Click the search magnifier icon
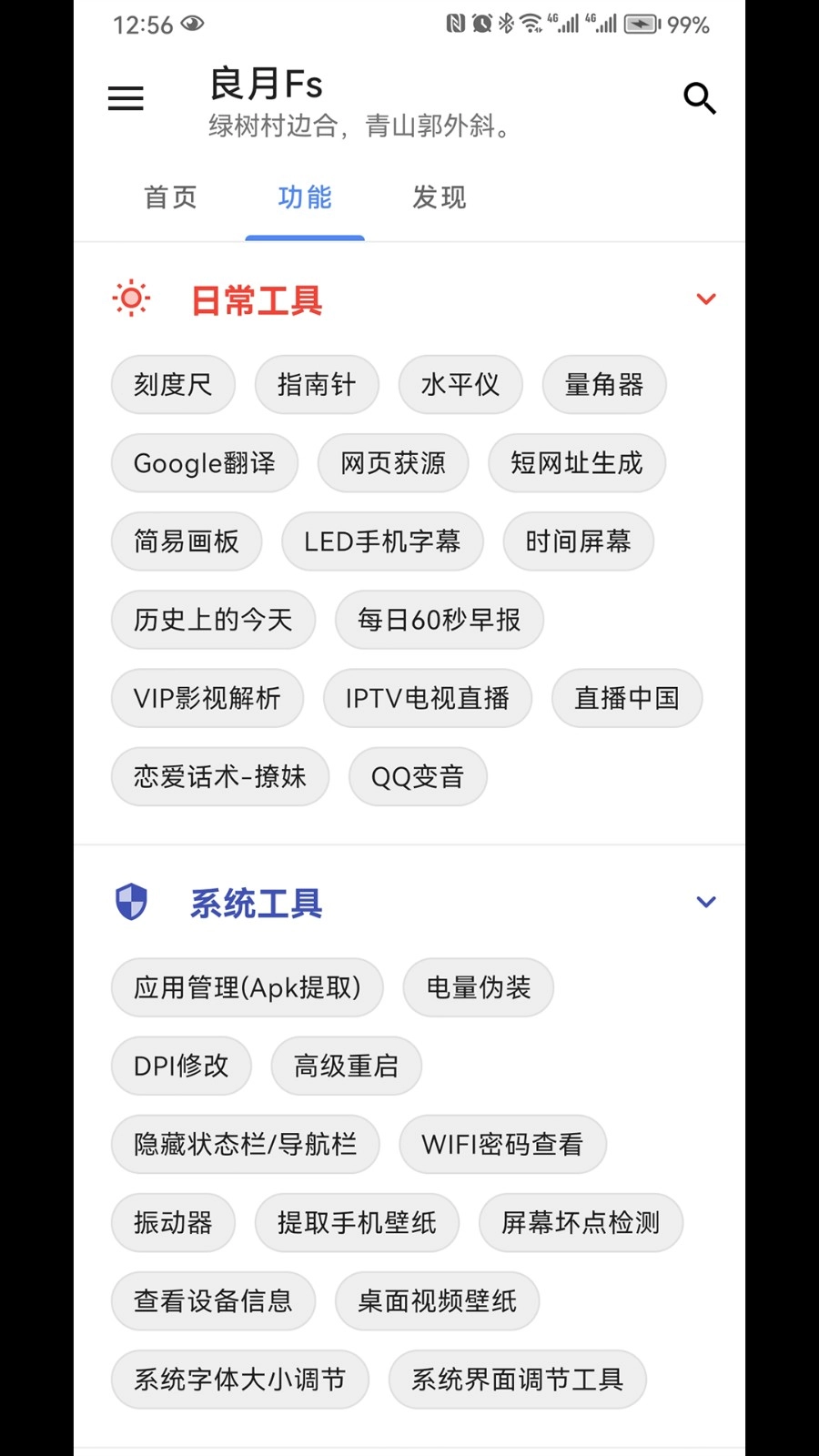 [699, 98]
